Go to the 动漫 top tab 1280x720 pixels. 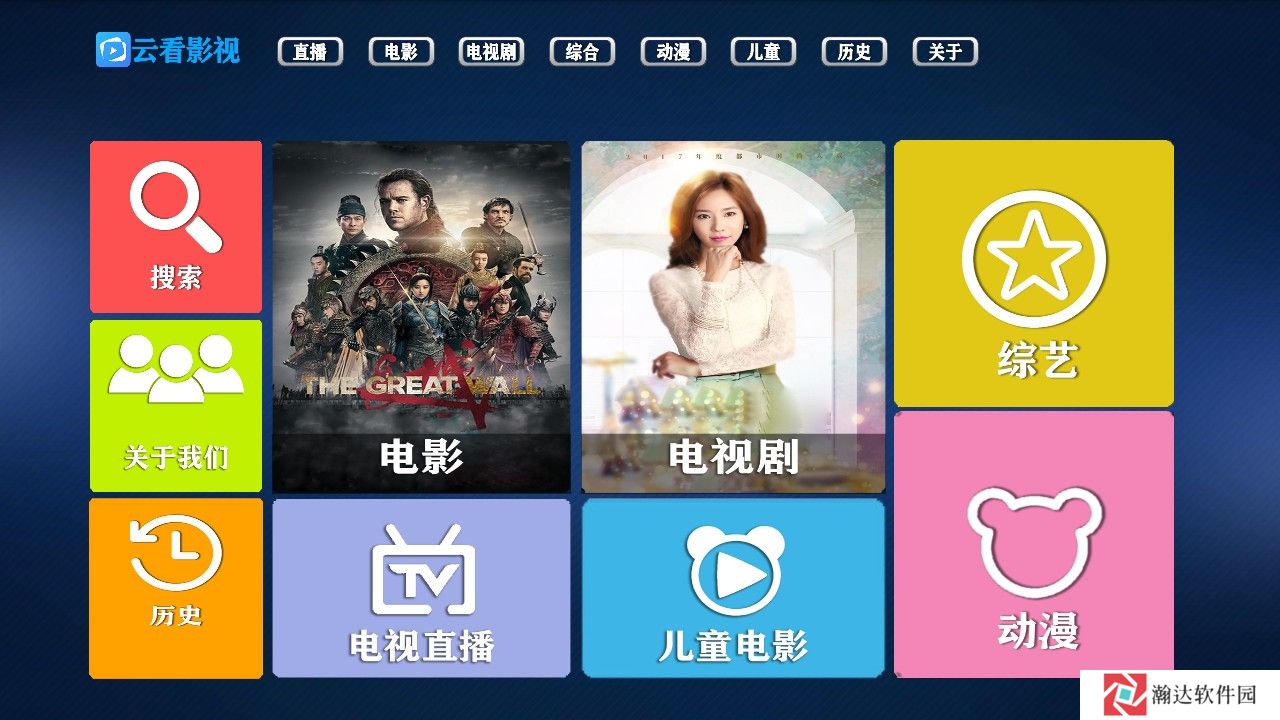[x=673, y=52]
